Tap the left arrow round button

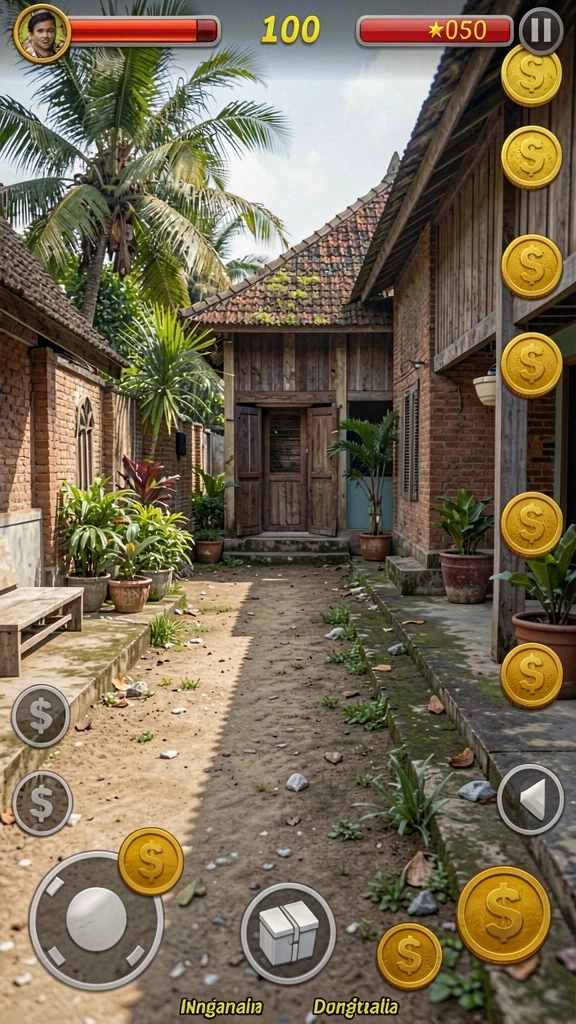530,799
